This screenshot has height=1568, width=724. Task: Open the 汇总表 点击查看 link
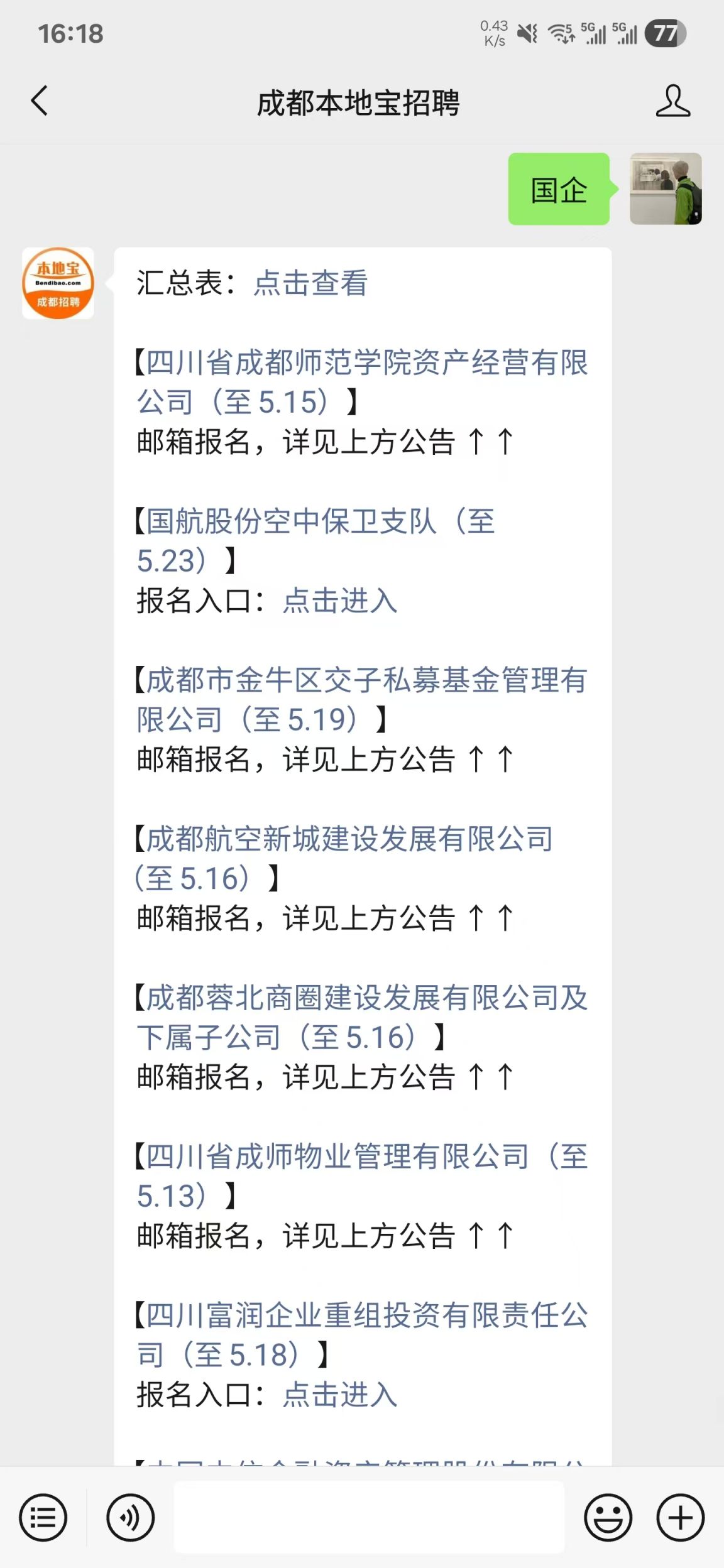(310, 283)
